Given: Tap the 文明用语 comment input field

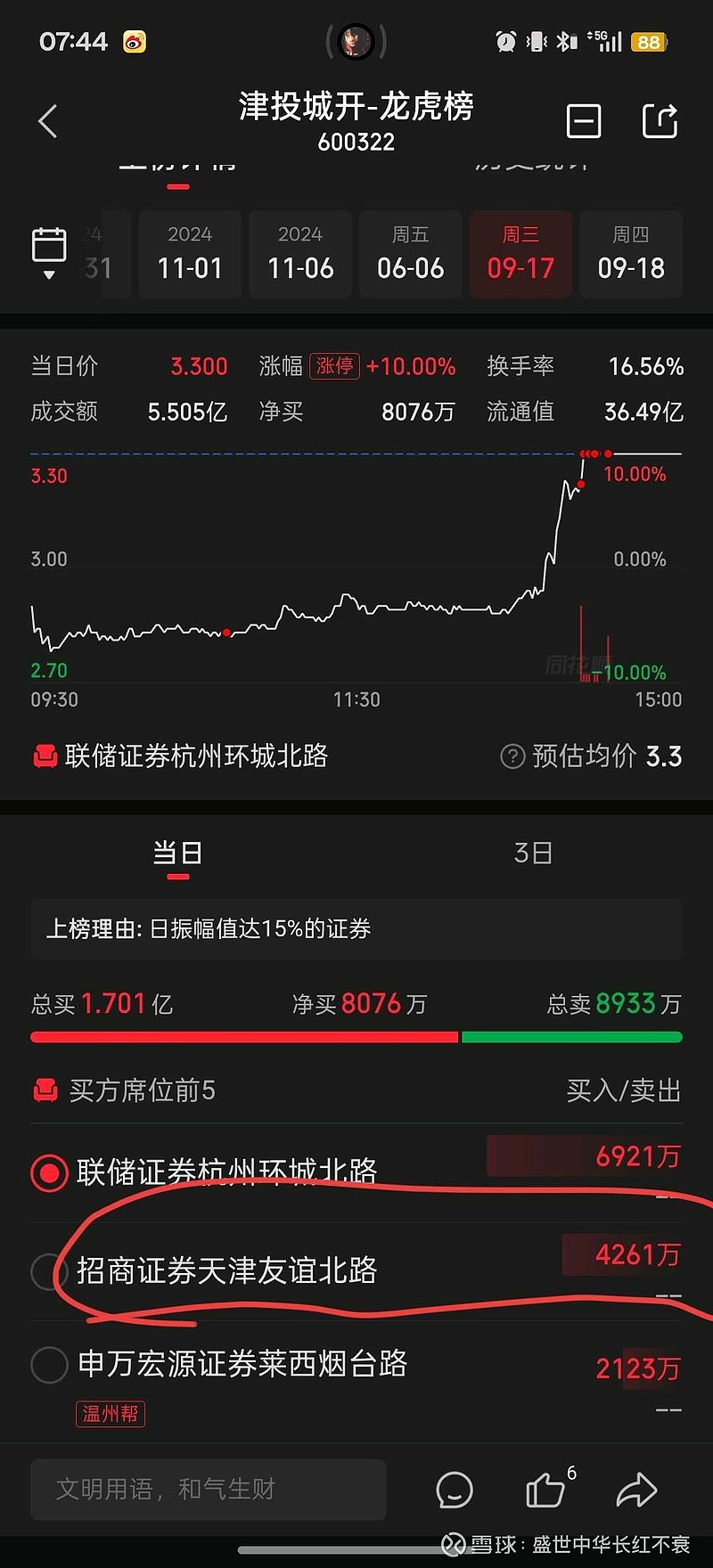Looking at the screenshot, I should click(x=209, y=1490).
